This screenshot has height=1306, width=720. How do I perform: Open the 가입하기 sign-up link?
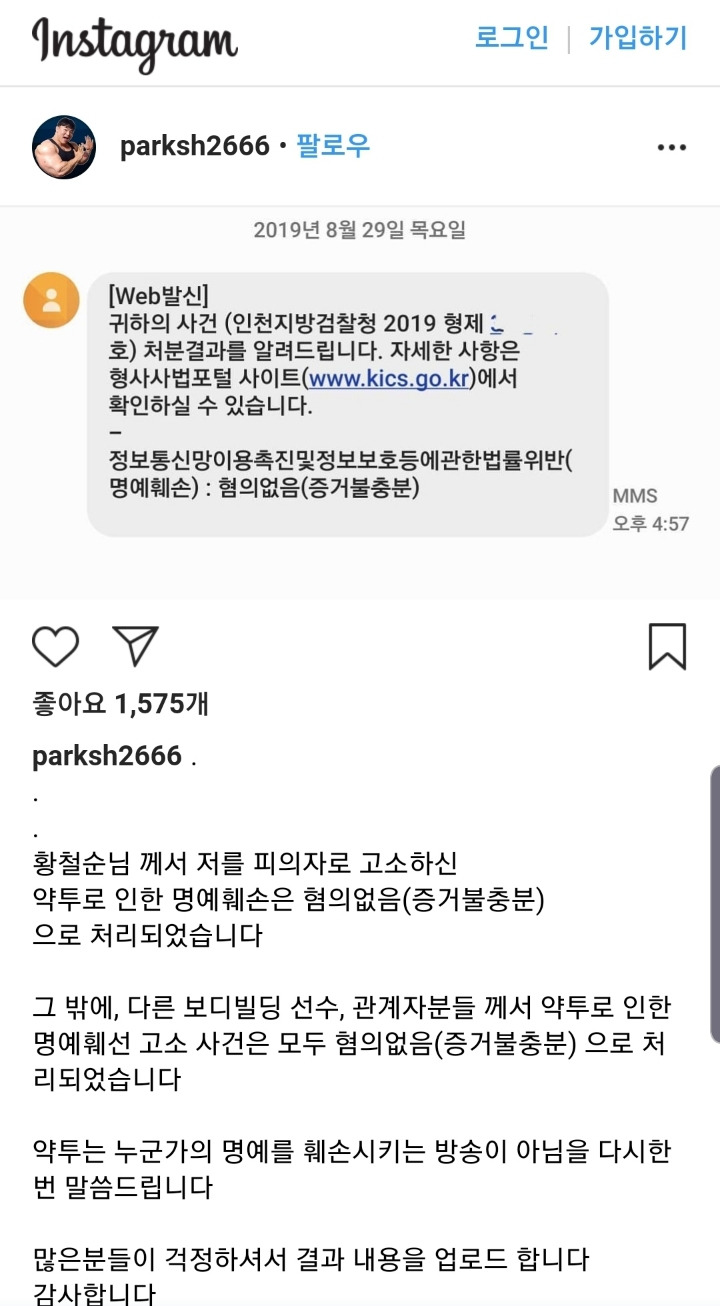point(637,39)
